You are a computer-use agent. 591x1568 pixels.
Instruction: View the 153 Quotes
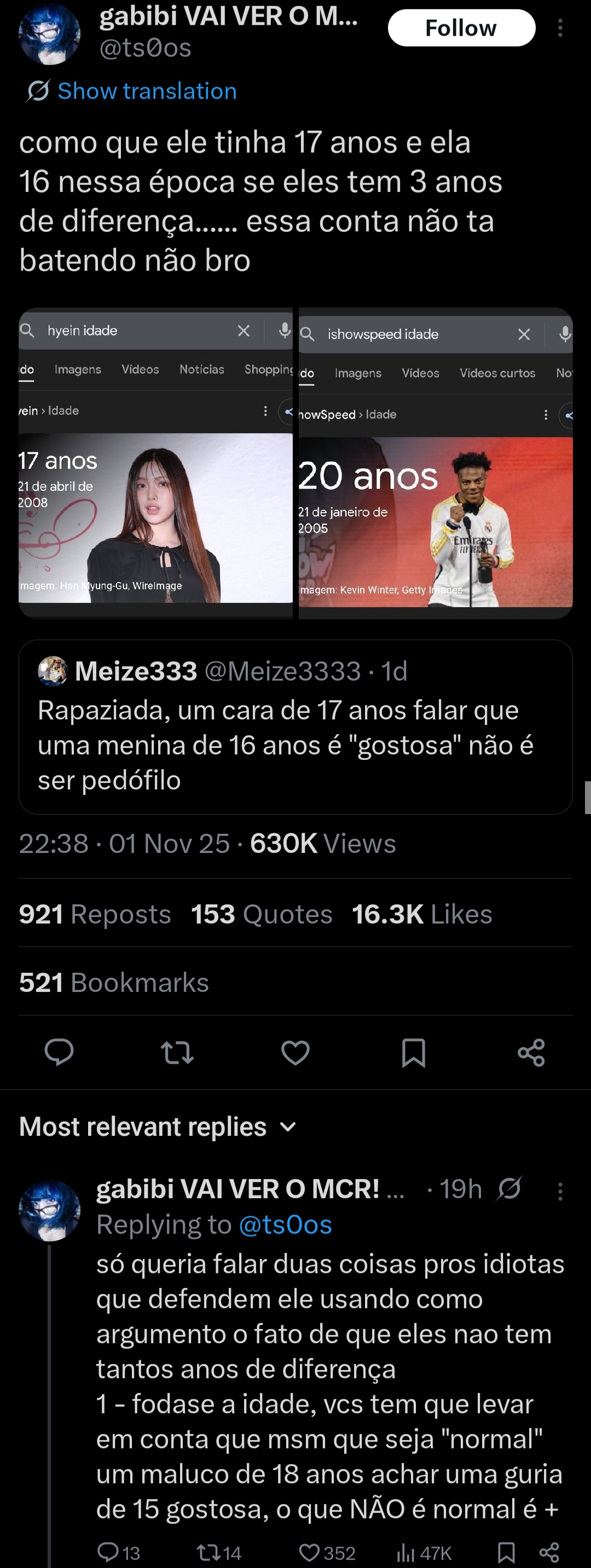(262, 914)
